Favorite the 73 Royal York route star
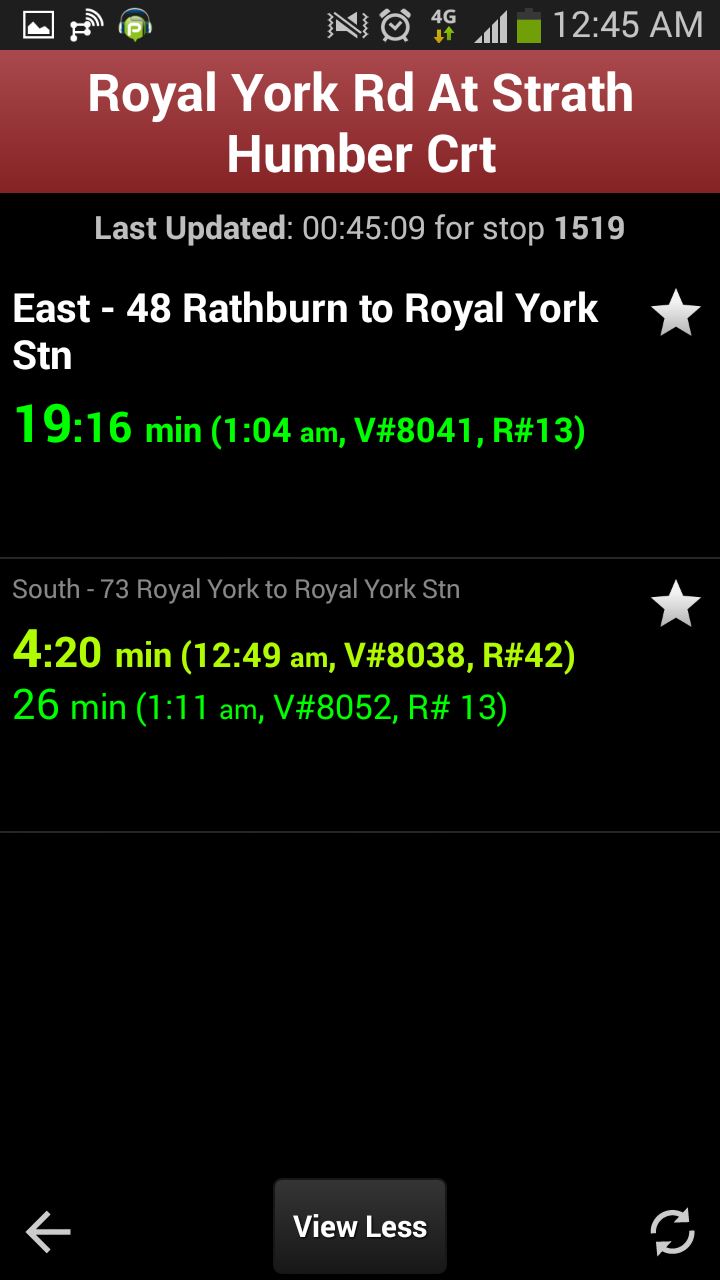 pyautogui.click(x=675, y=604)
